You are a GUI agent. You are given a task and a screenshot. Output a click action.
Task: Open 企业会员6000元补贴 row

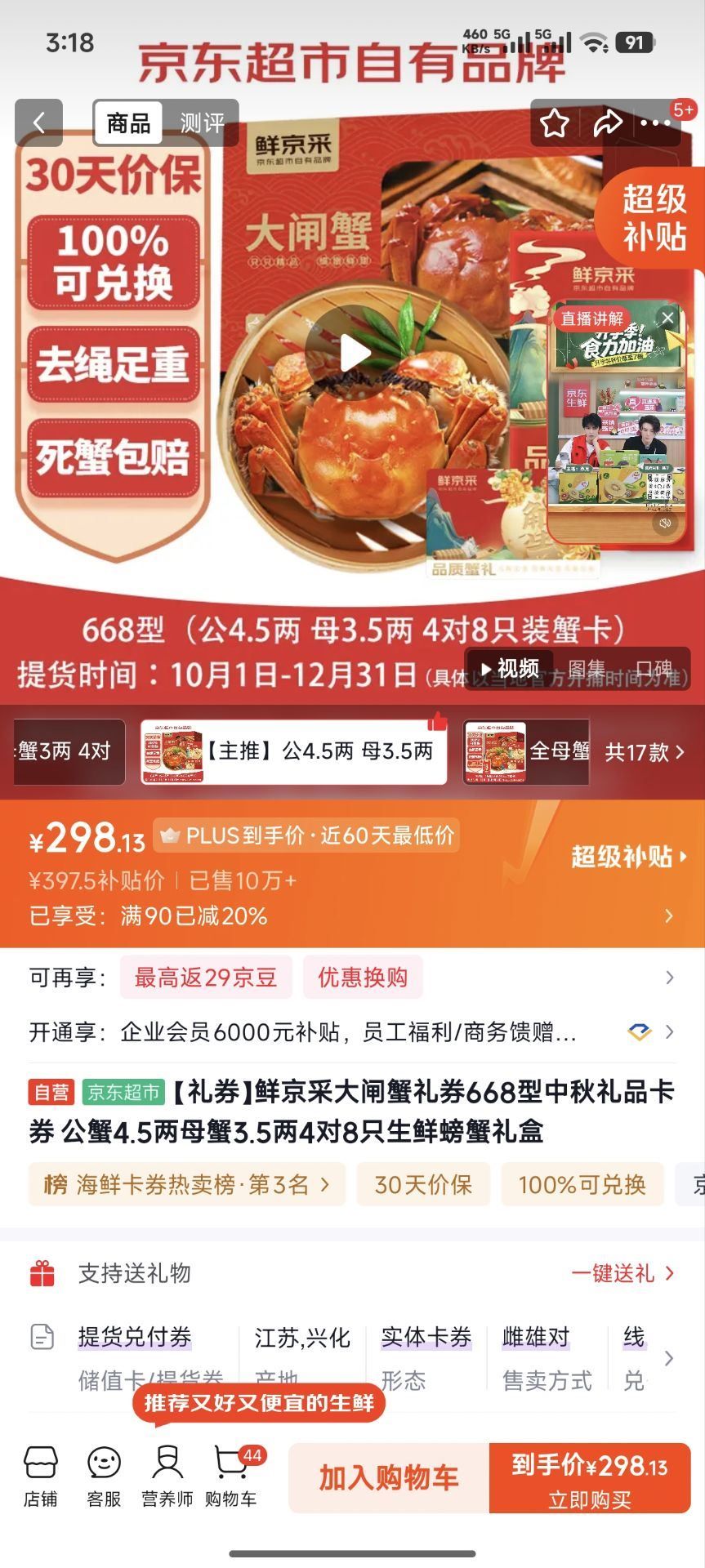point(352,1032)
